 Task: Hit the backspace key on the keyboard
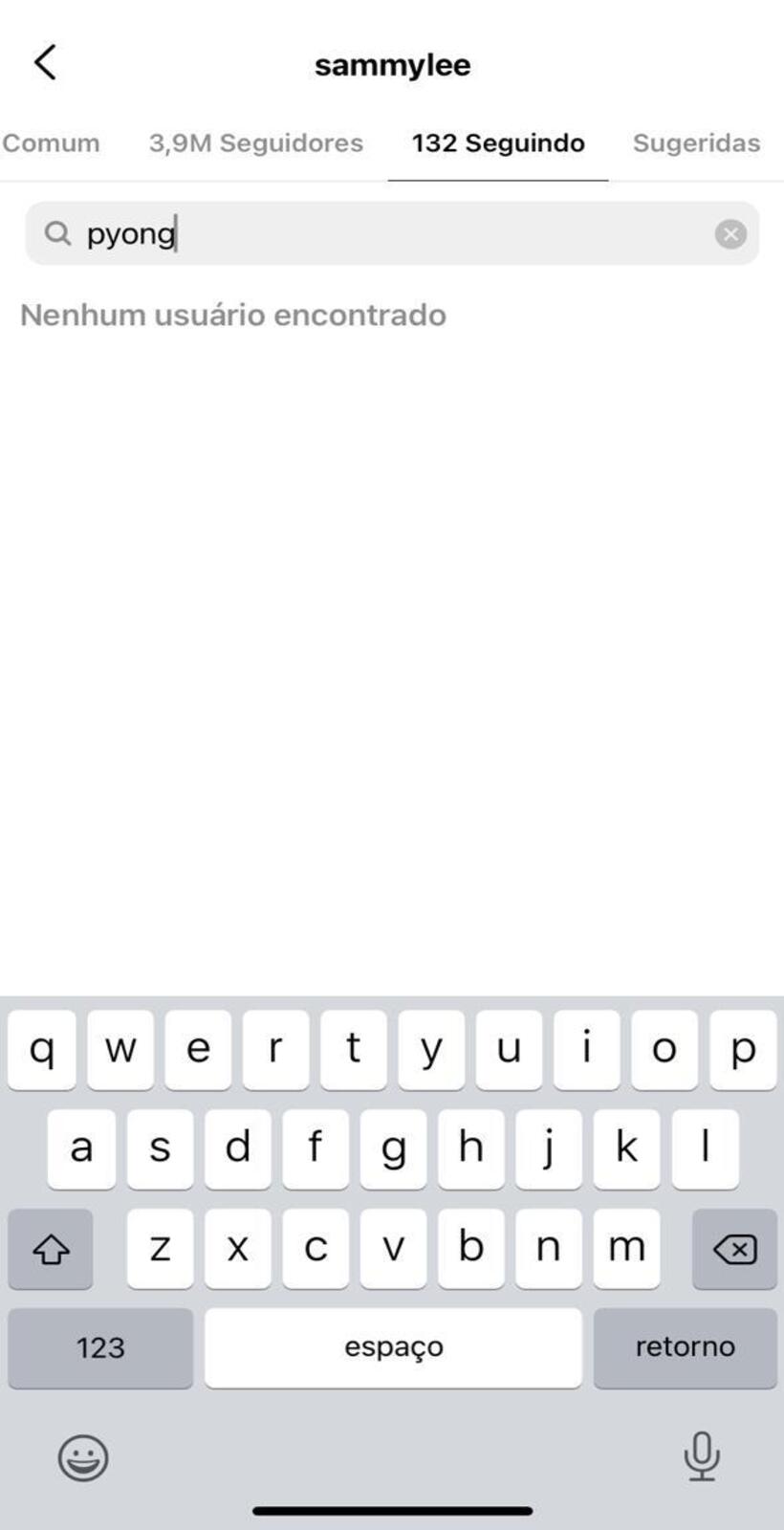(x=734, y=1249)
